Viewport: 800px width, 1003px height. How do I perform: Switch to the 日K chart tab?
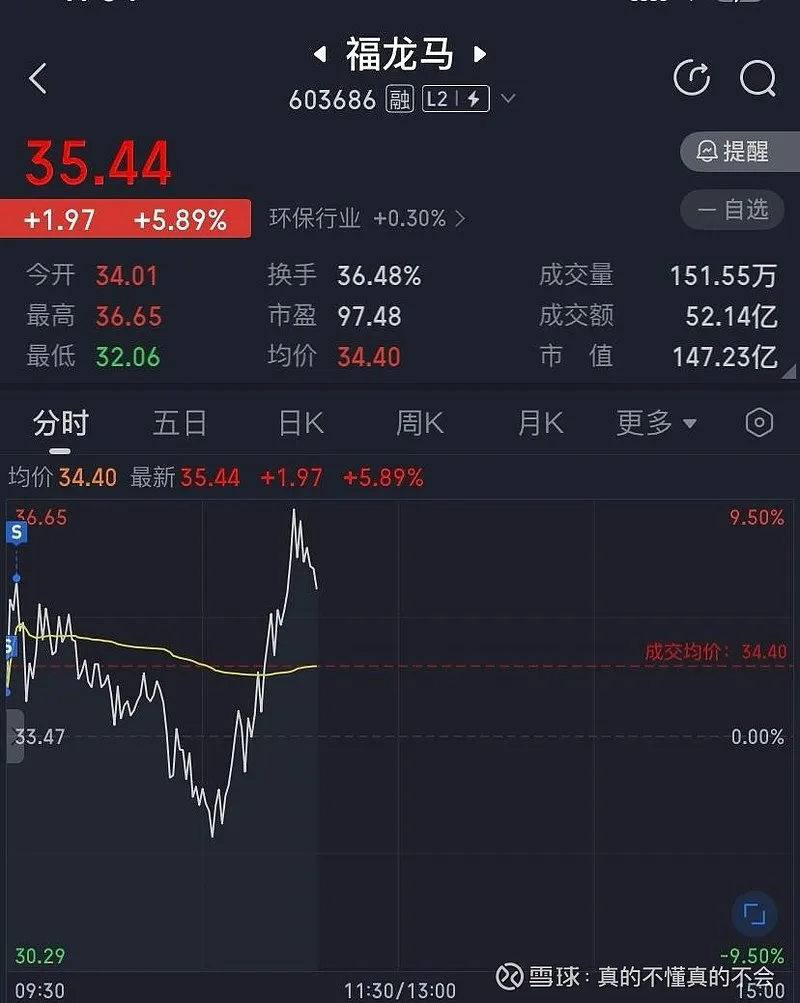point(301,424)
